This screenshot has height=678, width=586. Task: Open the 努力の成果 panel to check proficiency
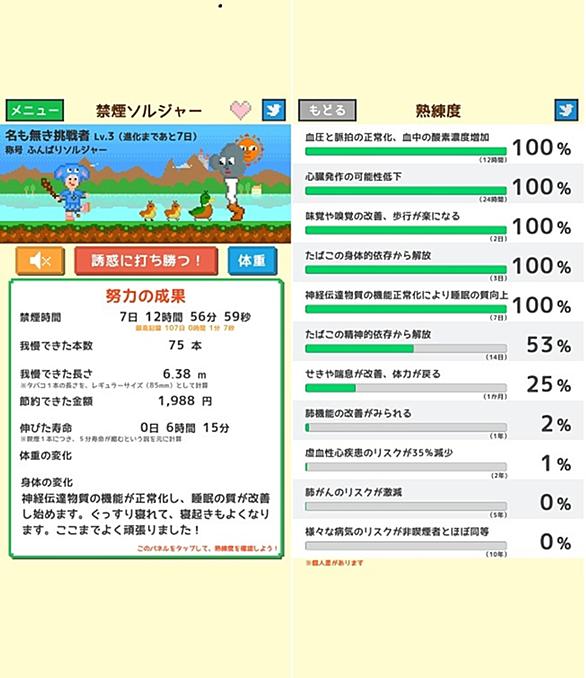coord(146,419)
